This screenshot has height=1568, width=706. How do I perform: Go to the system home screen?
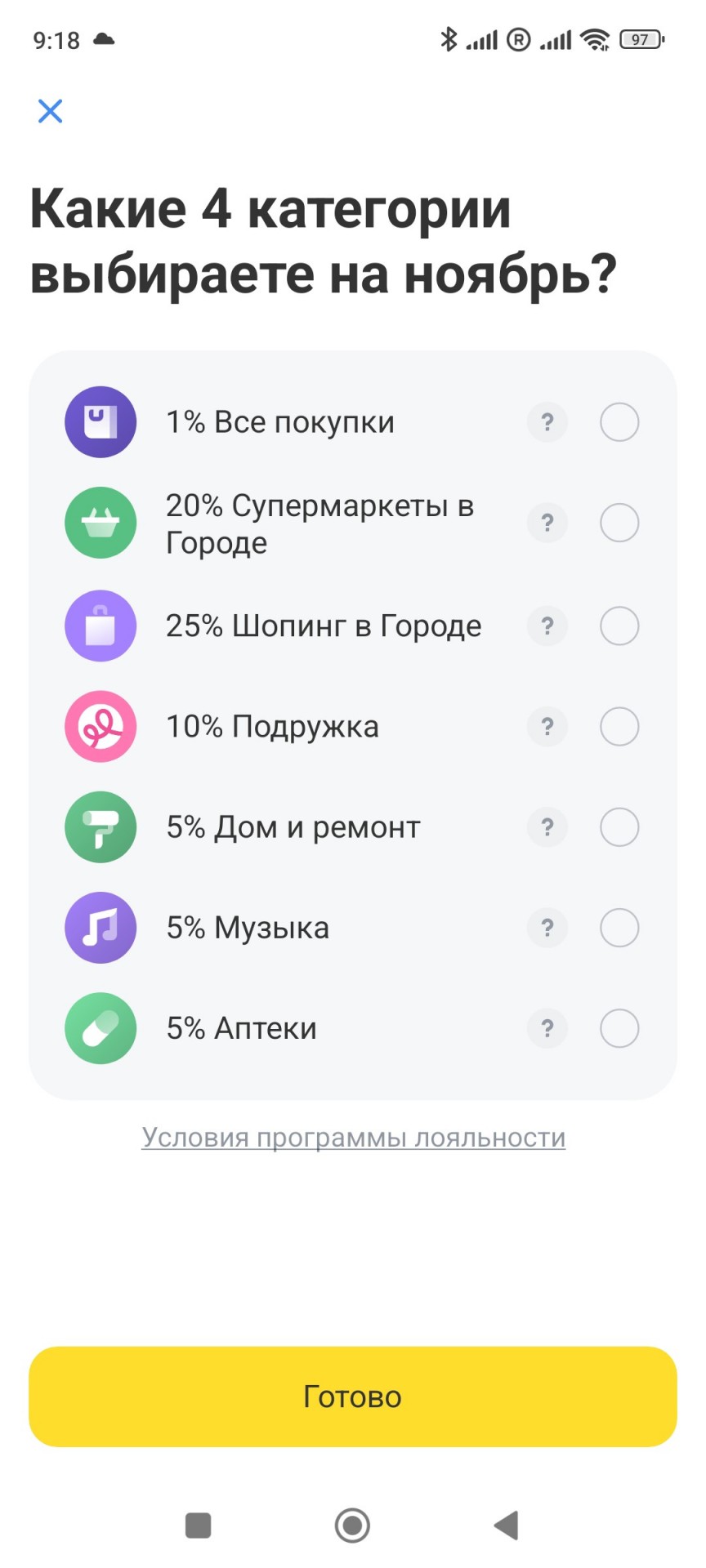click(353, 1525)
